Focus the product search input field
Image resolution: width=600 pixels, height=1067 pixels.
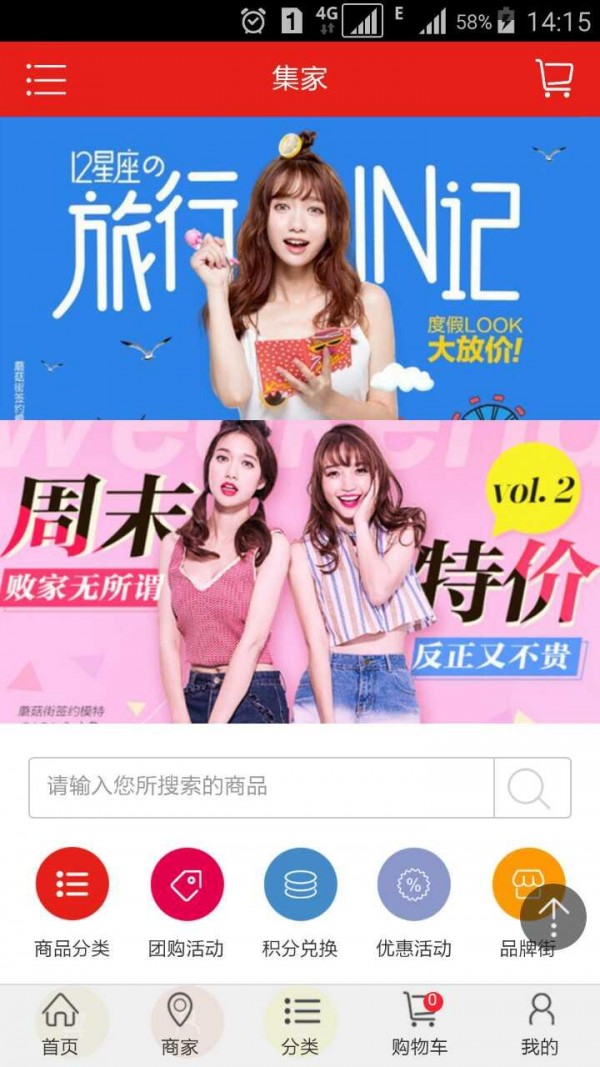261,787
